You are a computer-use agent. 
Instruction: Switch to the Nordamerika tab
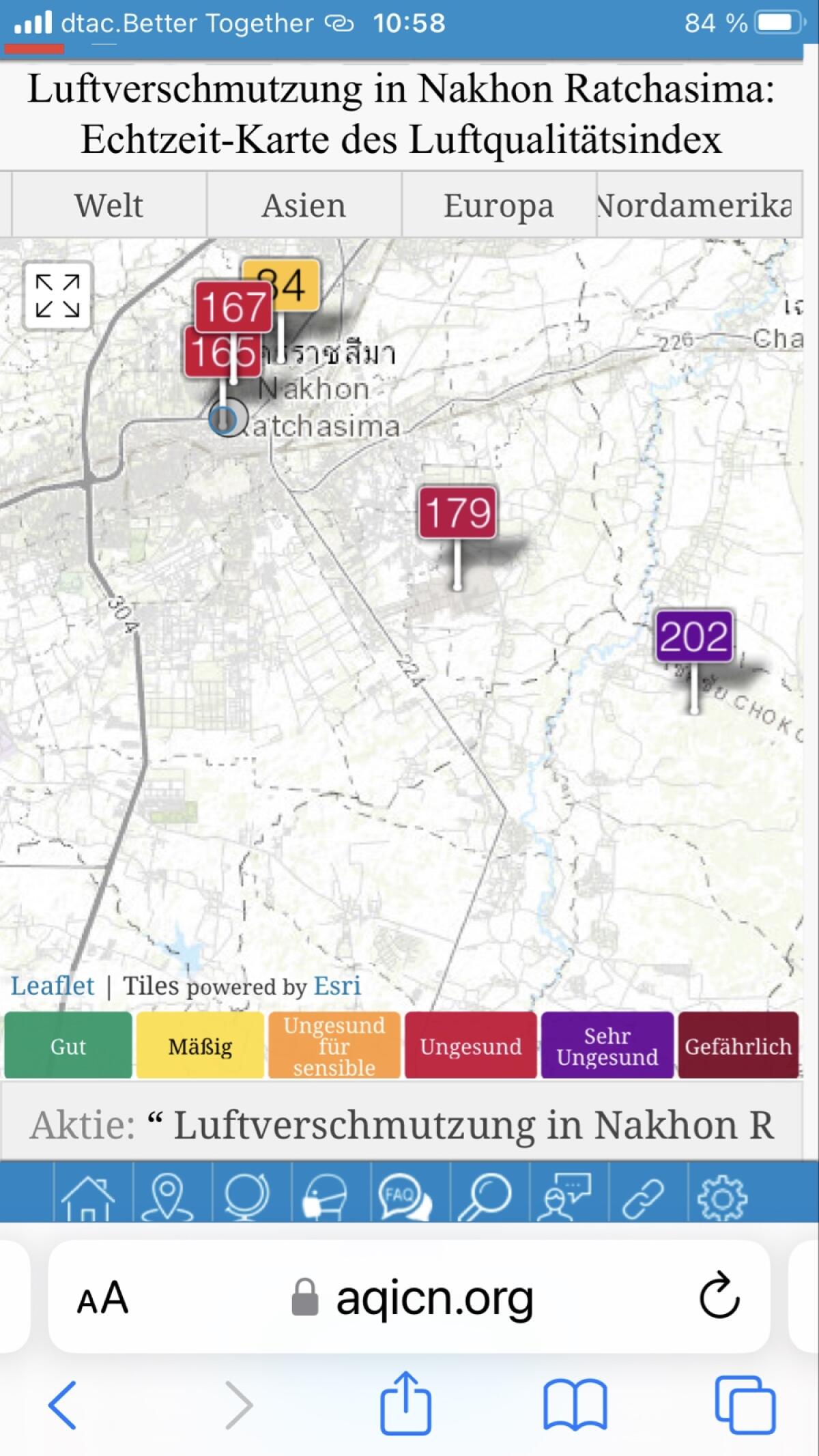coord(696,205)
